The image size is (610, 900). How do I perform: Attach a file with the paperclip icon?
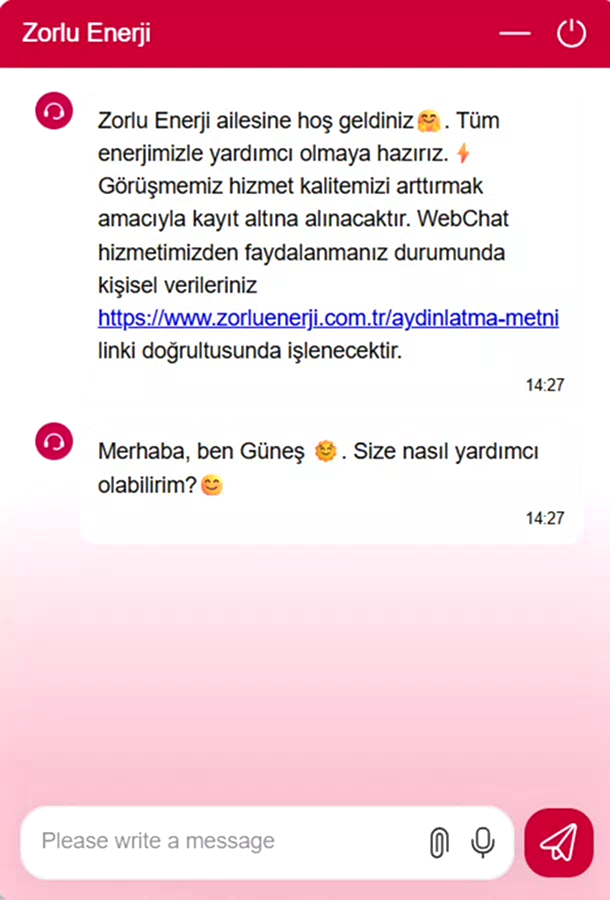pyautogui.click(x=439, y=842)
